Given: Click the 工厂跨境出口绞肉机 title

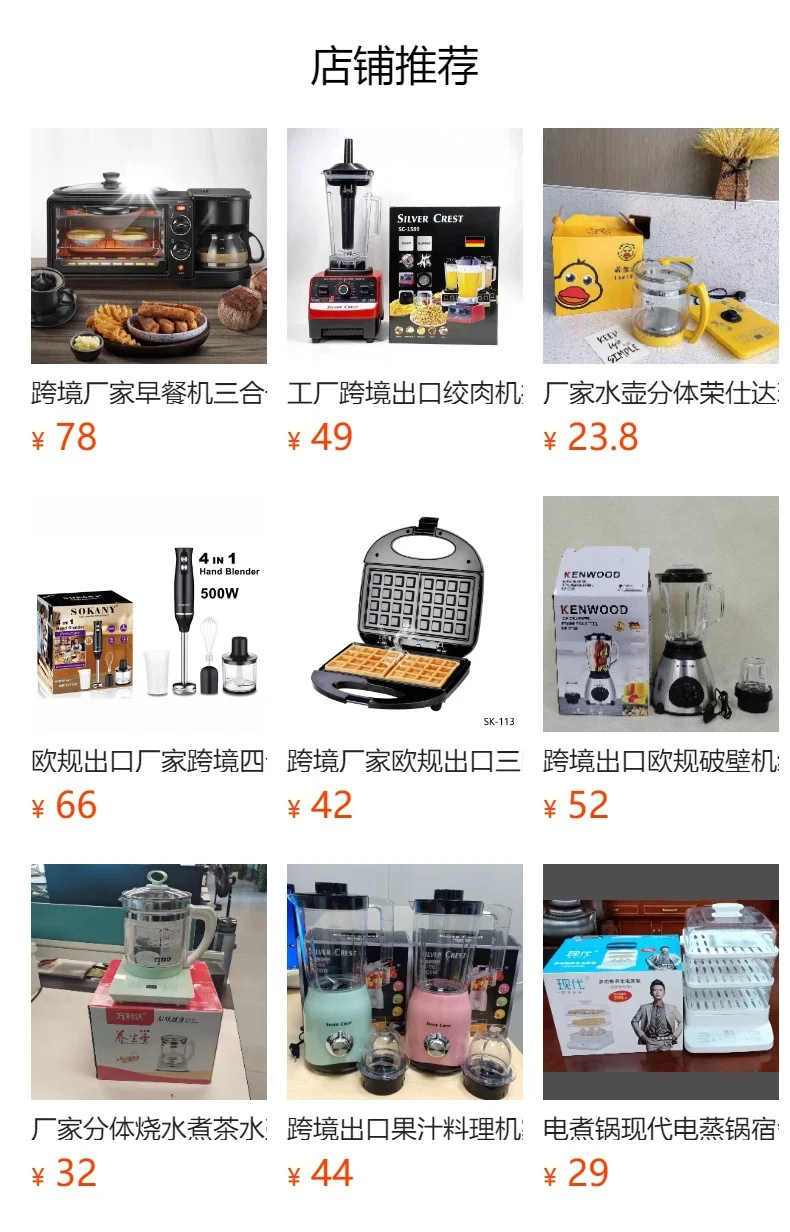Looking at the screenshot, I should pyautogui.click(x=406, y=392).
